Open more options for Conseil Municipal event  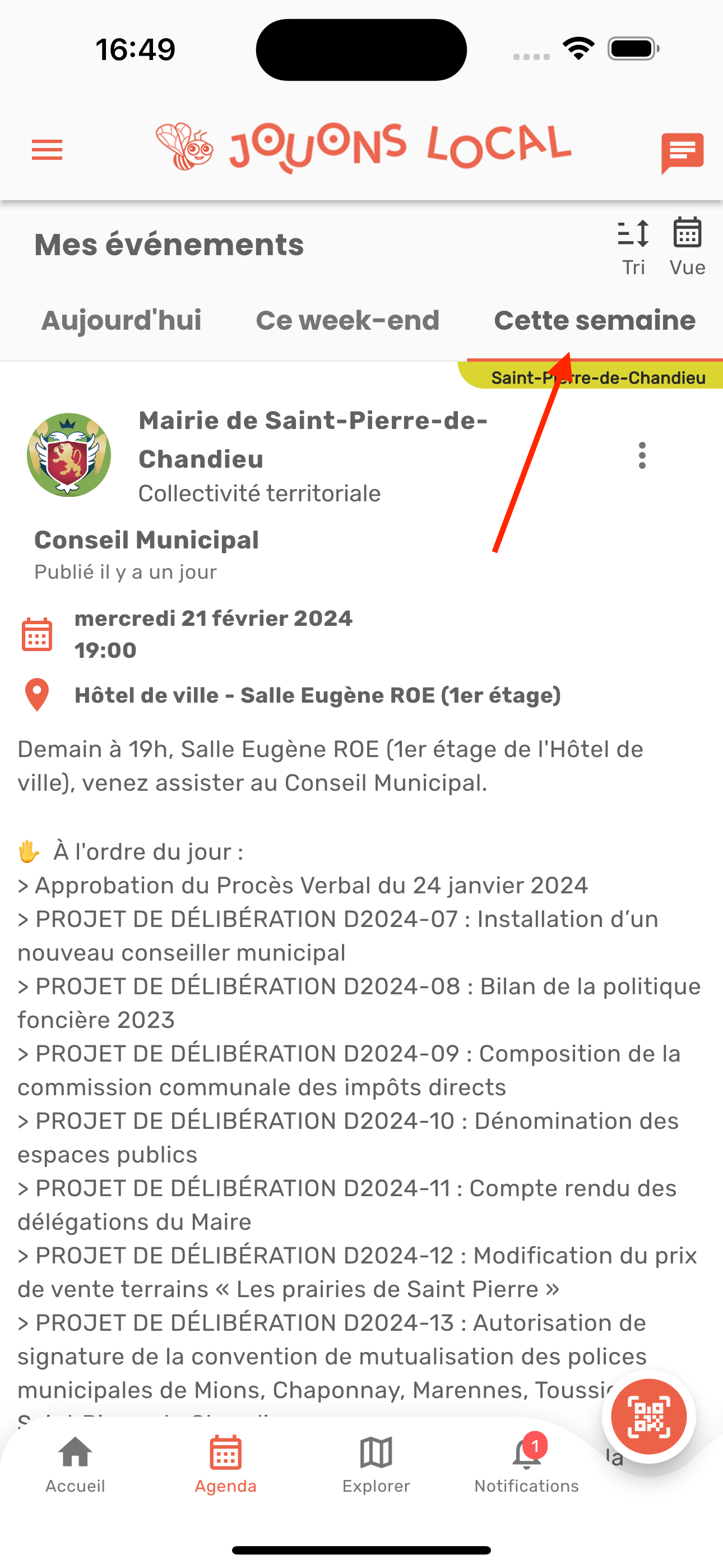pos(642,455)
